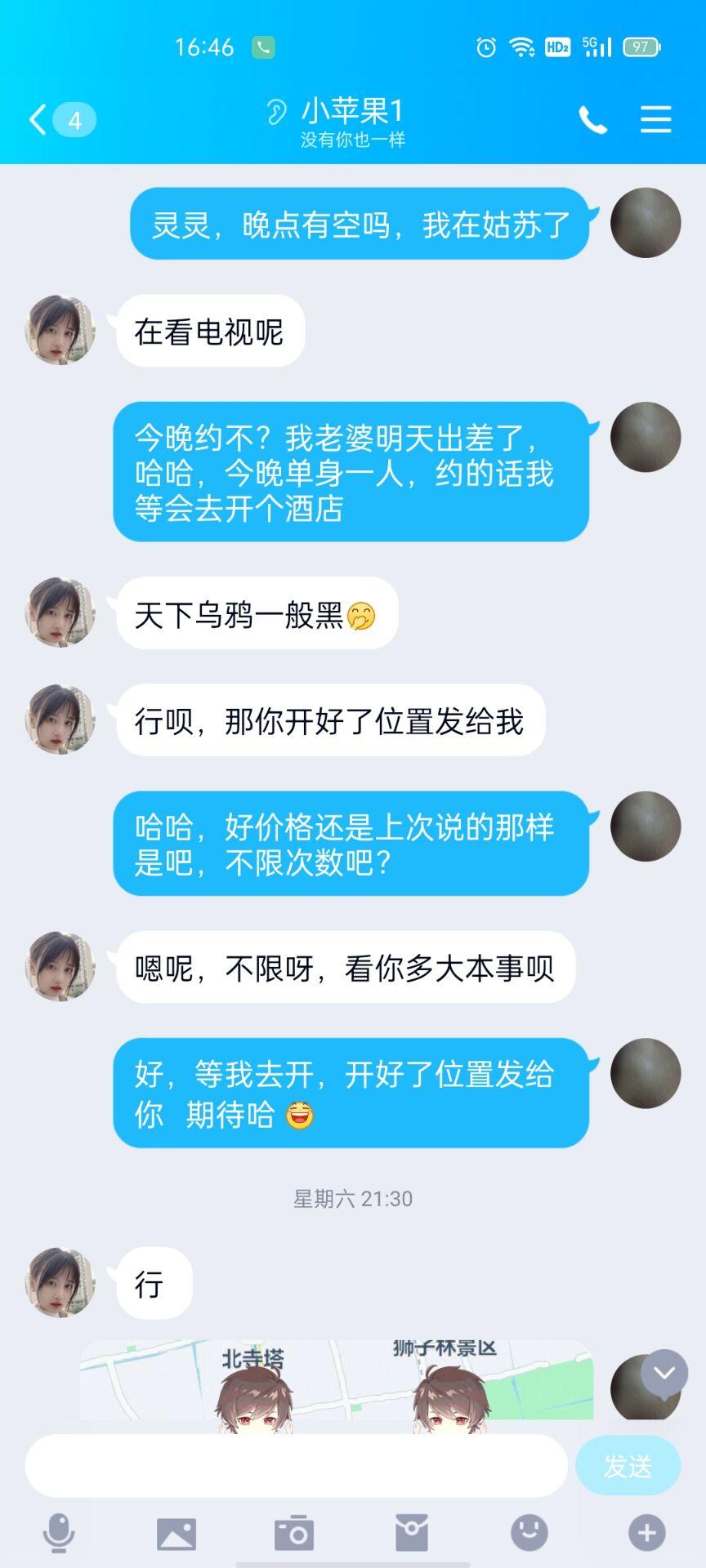Start a voice call with 小苹果1

tap(592, 120)
